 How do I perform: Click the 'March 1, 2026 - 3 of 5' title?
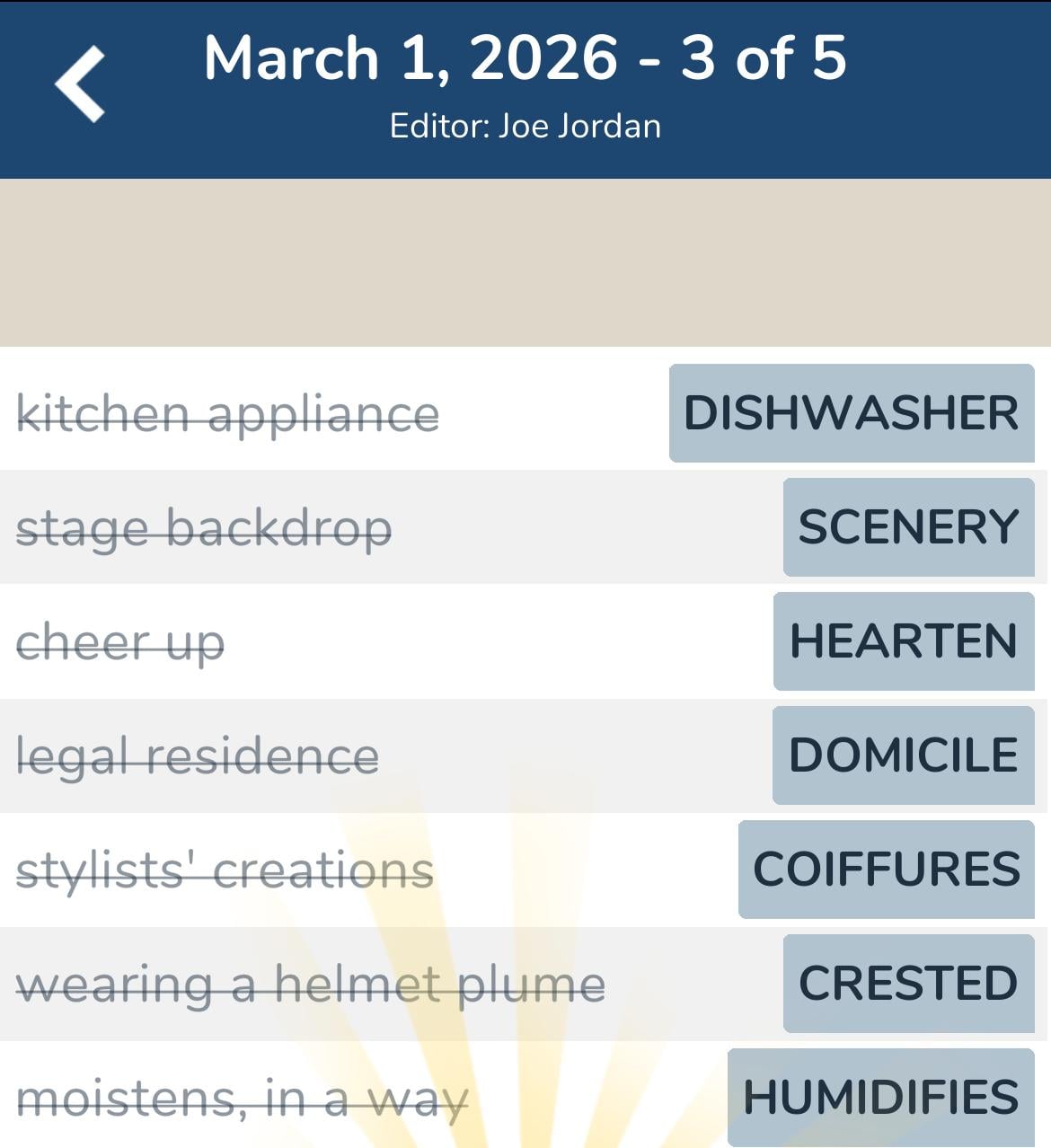tap(525, 58)
